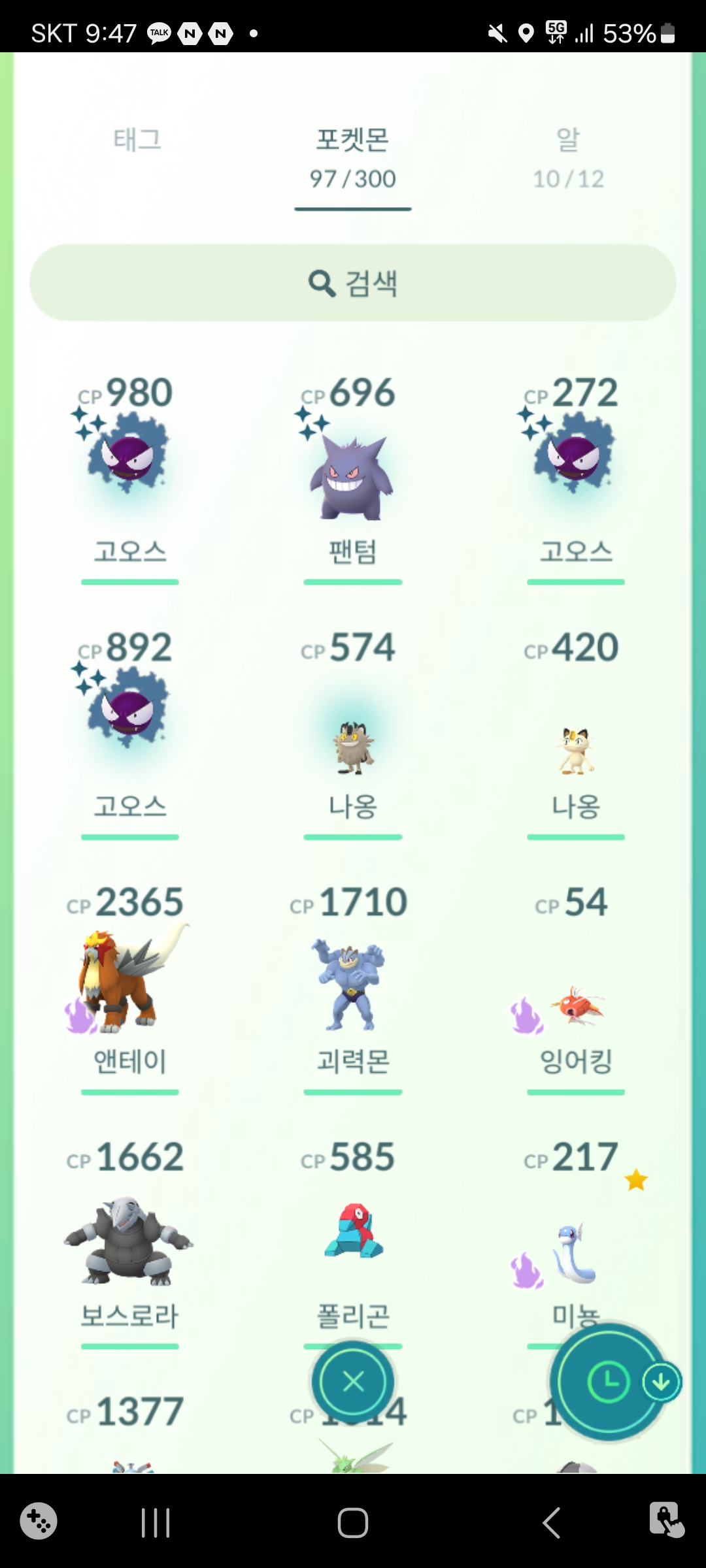Close the Pokémon list with the X button

coord(353,1382)
